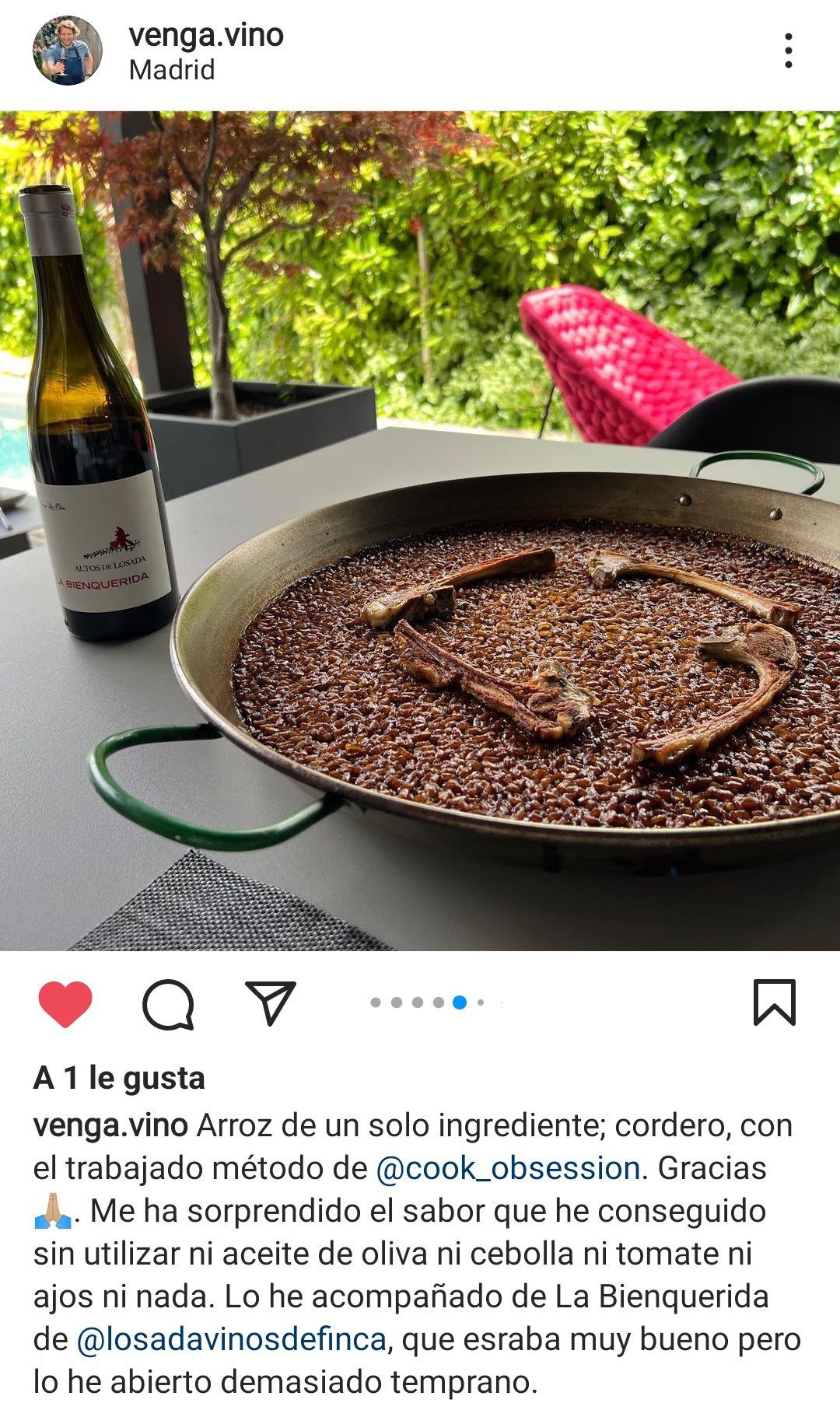
Task: Save the post with the bookmark icon
Action: pos(774,1002)
